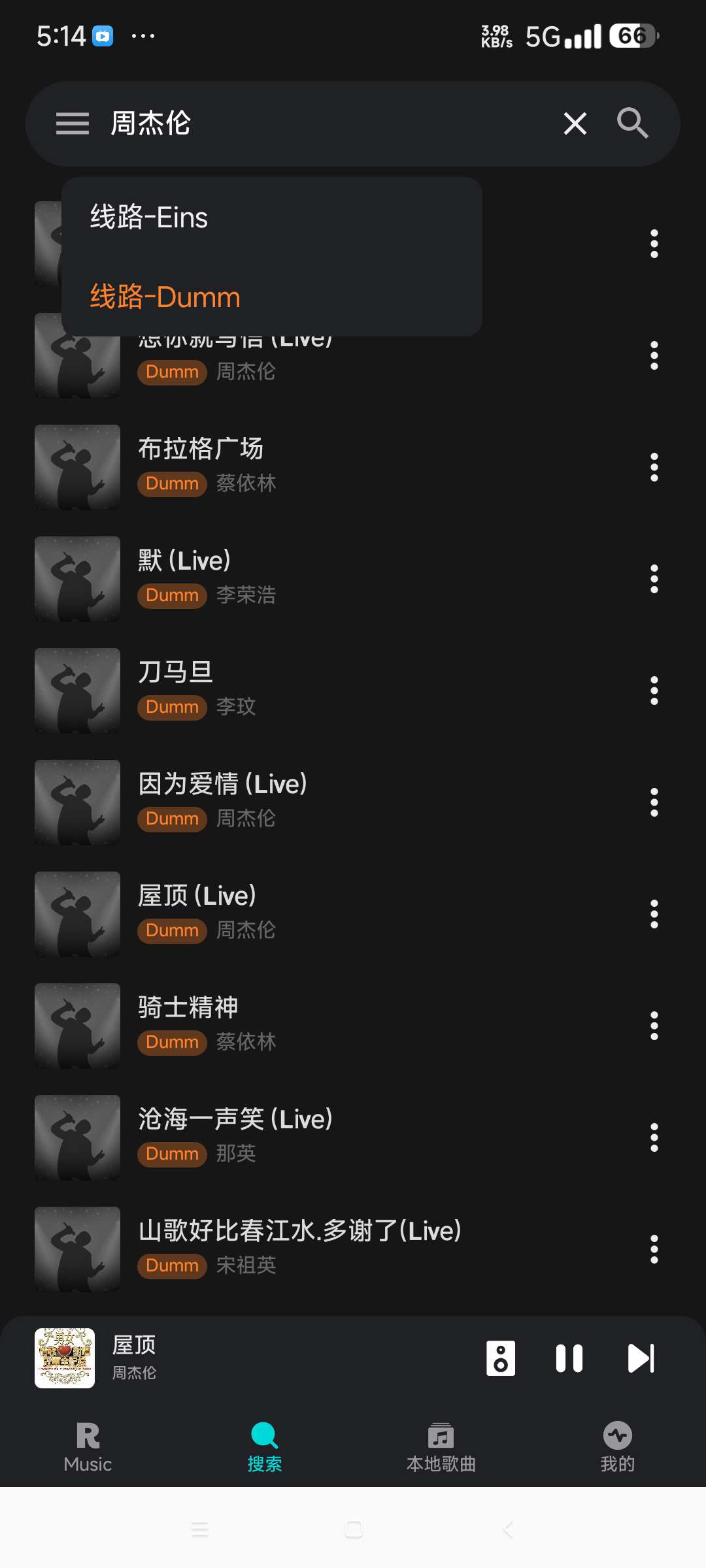This screenshot has width=706, height=1568.
Task: Open more options for 因为爱情 (Live)
Action: point(654,803)
